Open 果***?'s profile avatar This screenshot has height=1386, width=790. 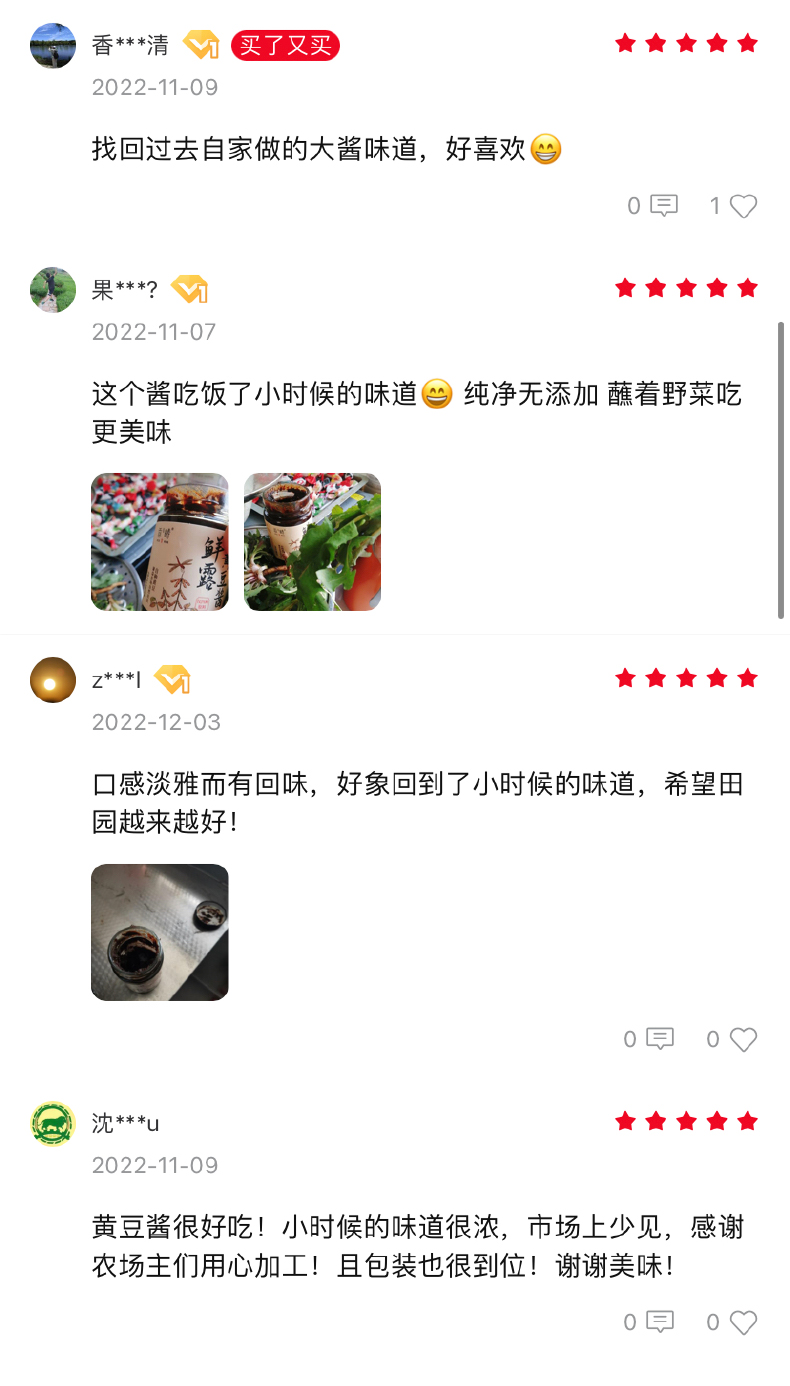click(x=53, y=290)
